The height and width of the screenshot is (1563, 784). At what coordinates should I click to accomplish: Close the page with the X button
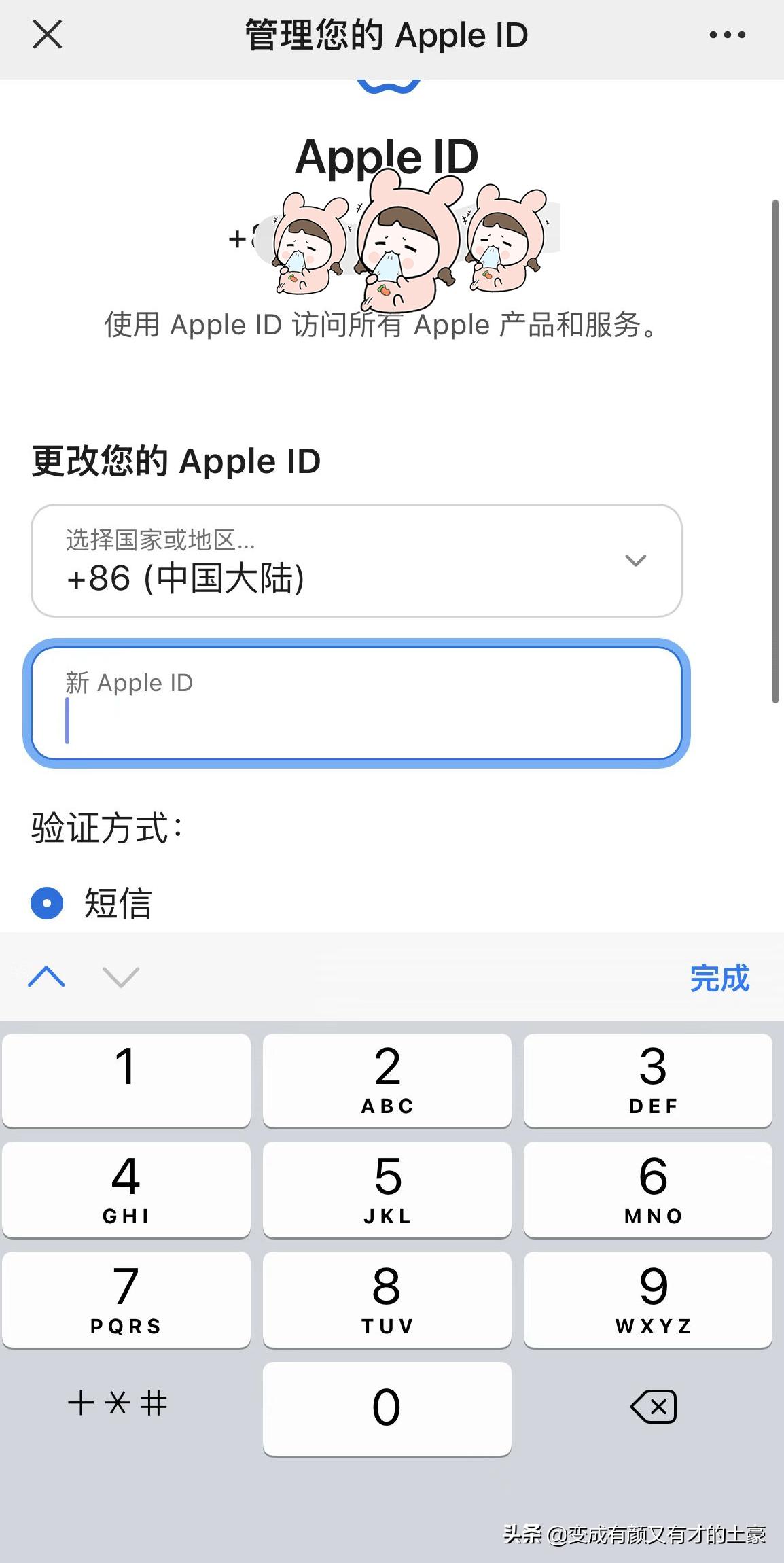(x=46, y=34)
